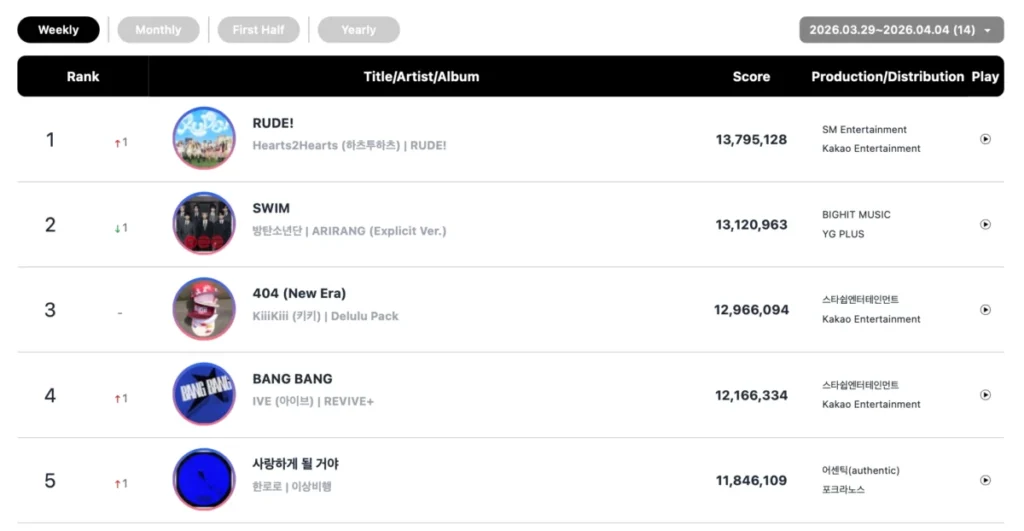This screenshot has width=1024, height=531.
Task: Open the BANG BANG album cover
Action: (204, 394)
